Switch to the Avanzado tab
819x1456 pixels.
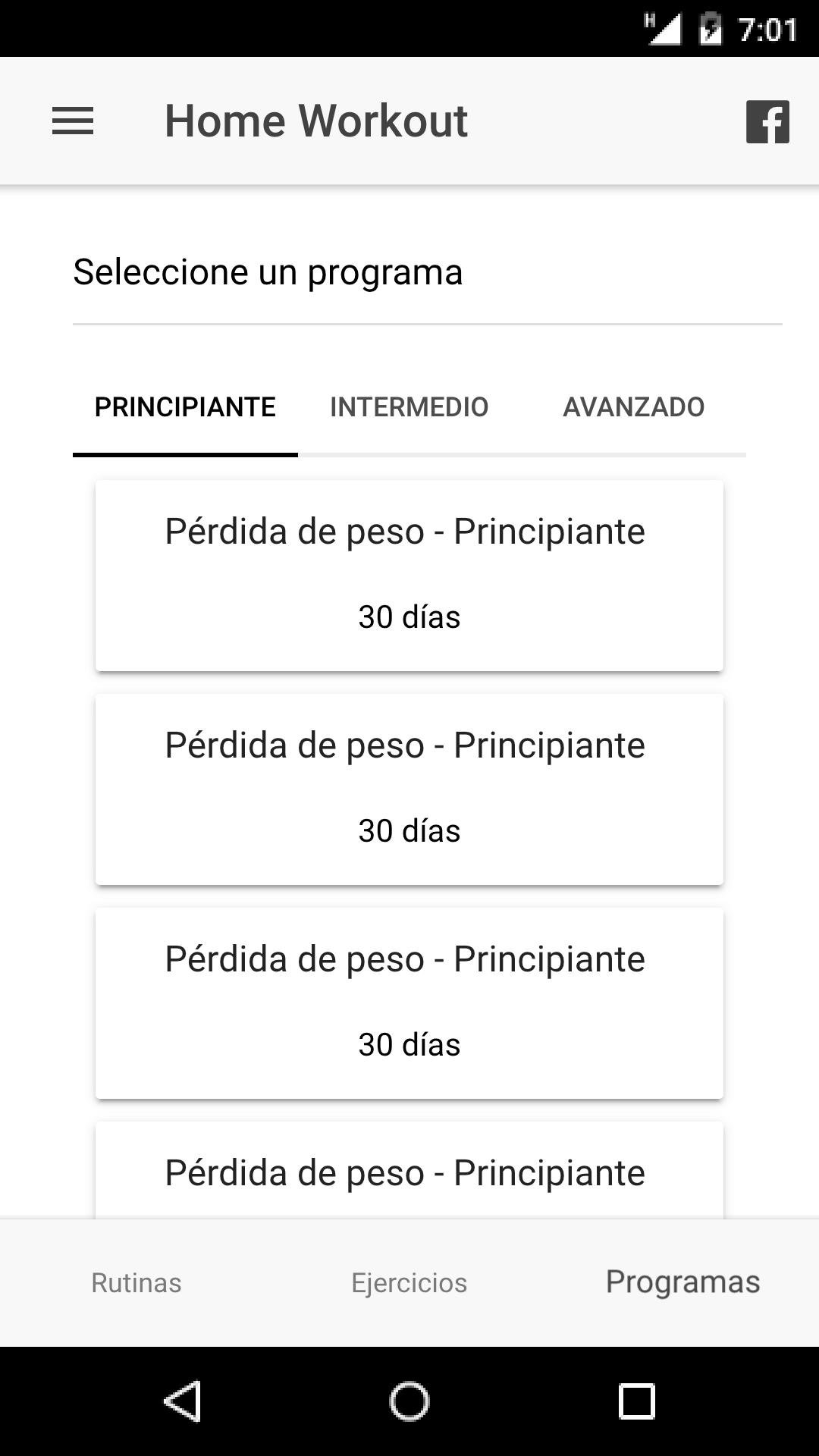(634, 407)
